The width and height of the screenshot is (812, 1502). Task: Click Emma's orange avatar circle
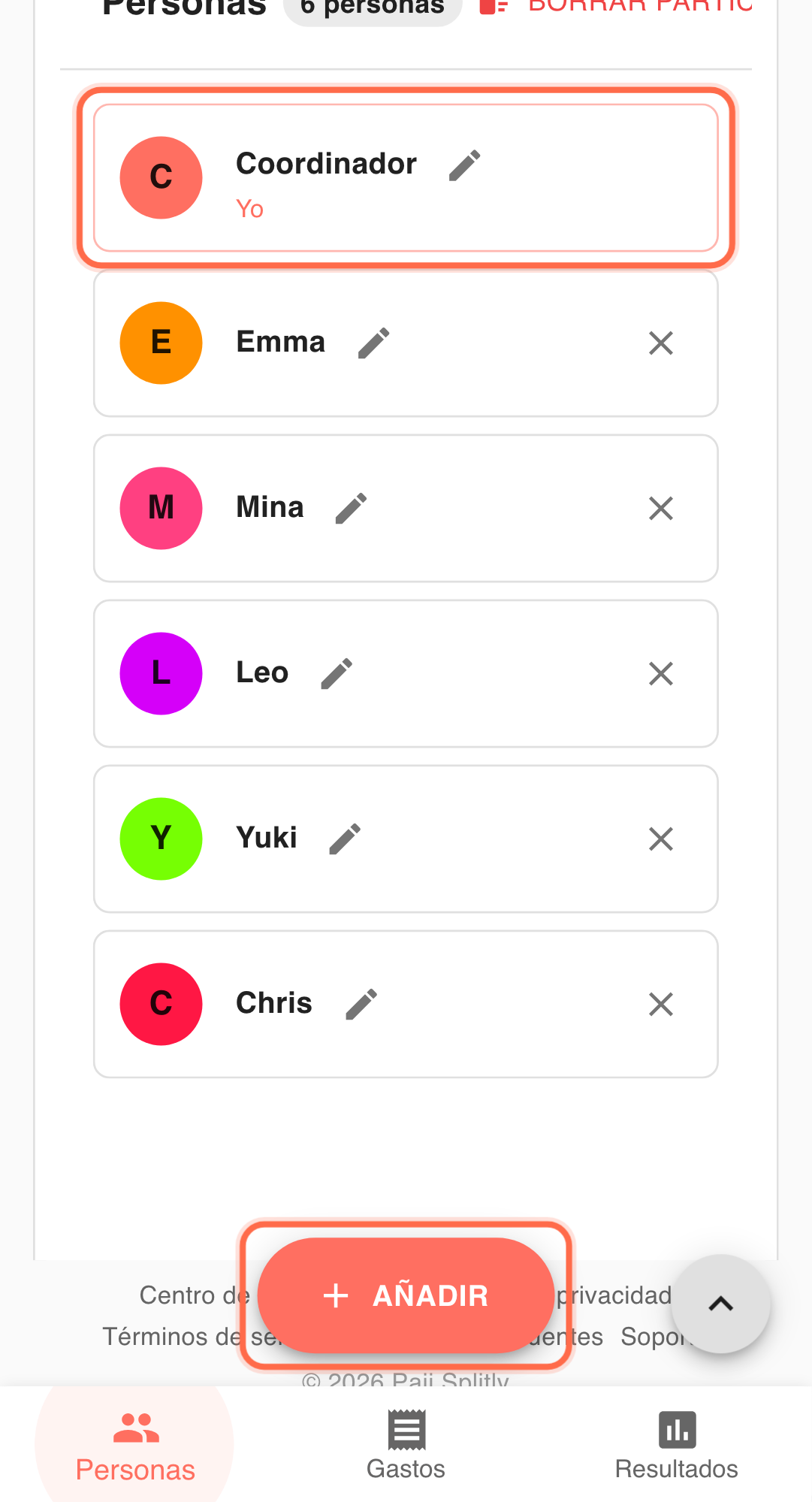click(161, 343)
